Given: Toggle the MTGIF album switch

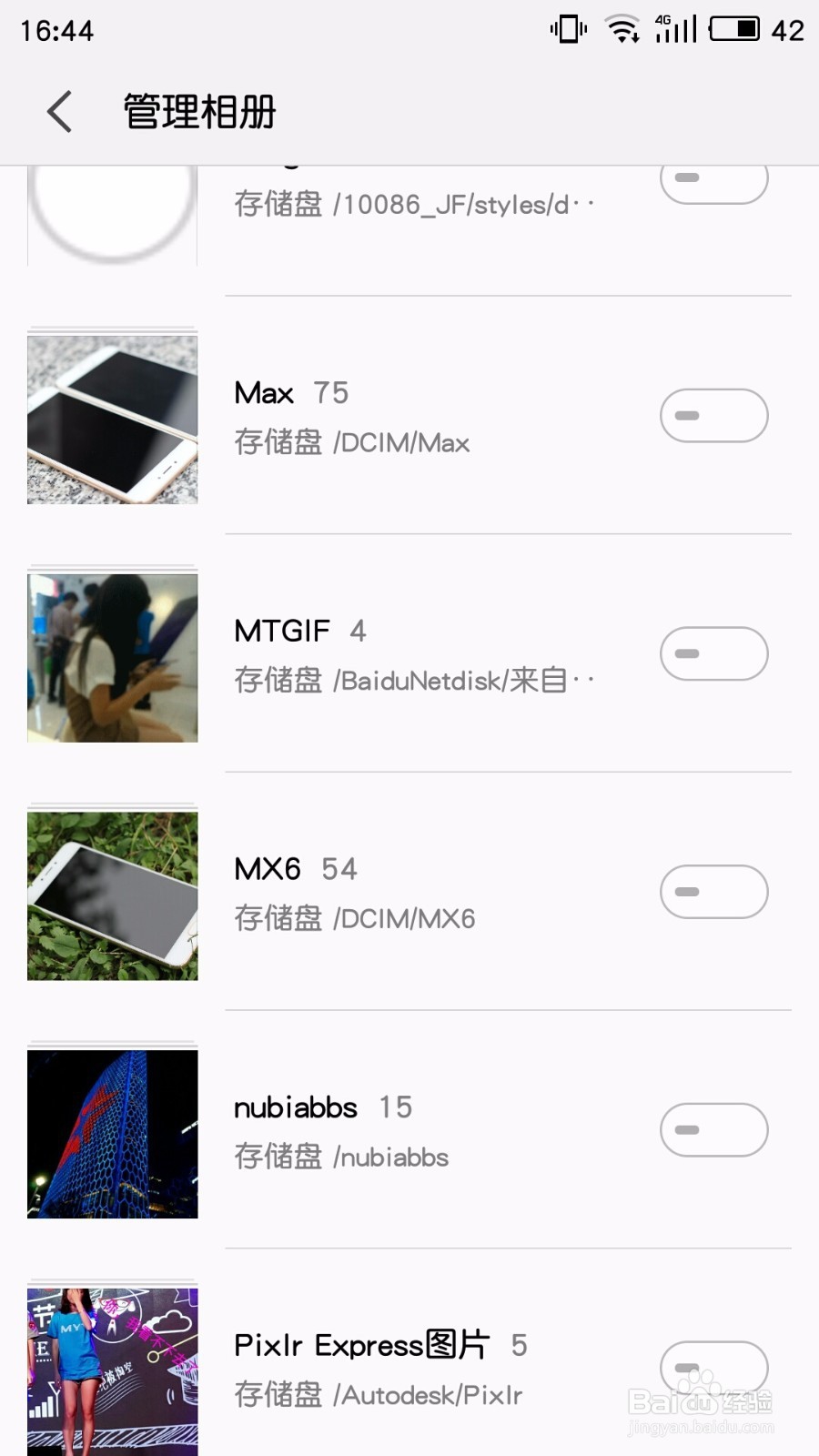Looking at the screenshot, I should [x=714, y=653].
